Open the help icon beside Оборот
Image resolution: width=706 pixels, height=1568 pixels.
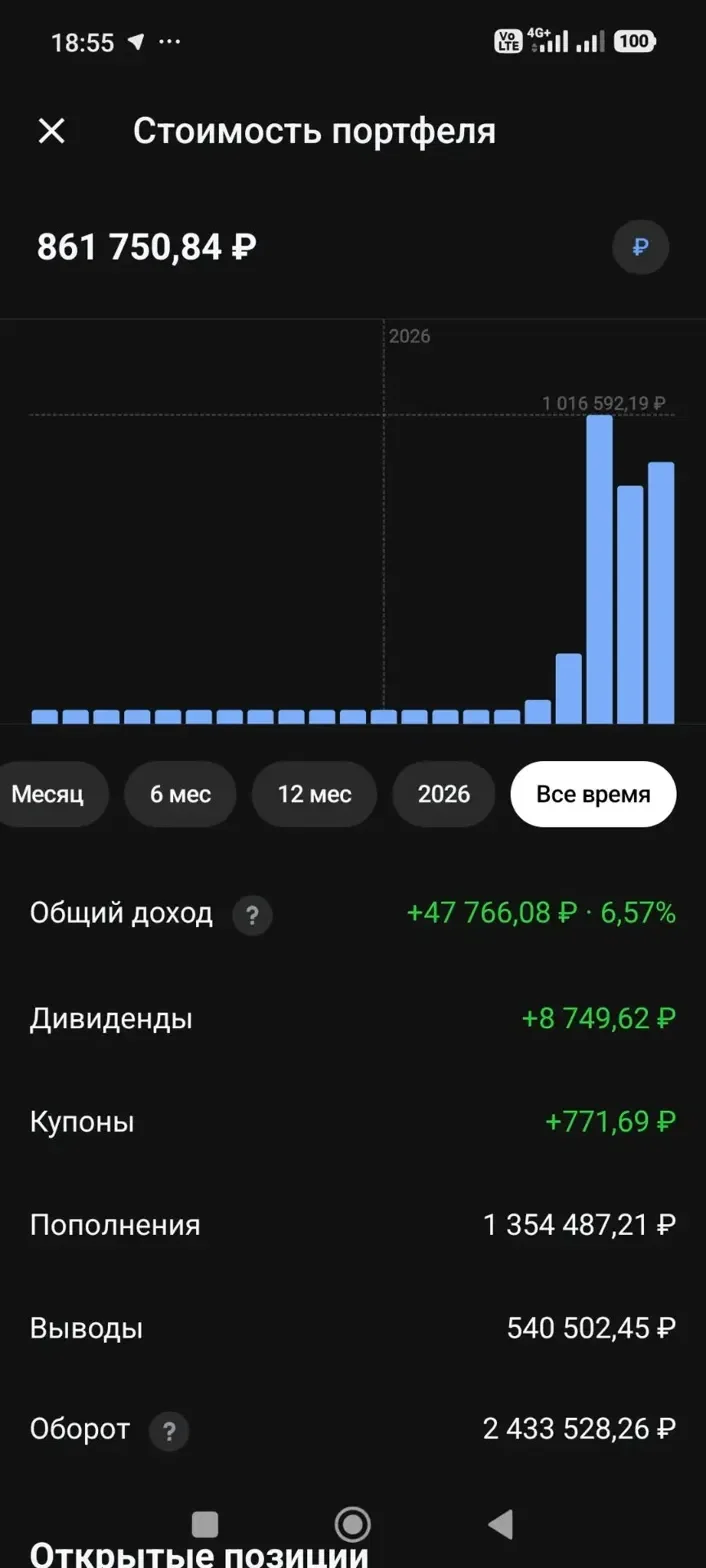(169, 1431)
